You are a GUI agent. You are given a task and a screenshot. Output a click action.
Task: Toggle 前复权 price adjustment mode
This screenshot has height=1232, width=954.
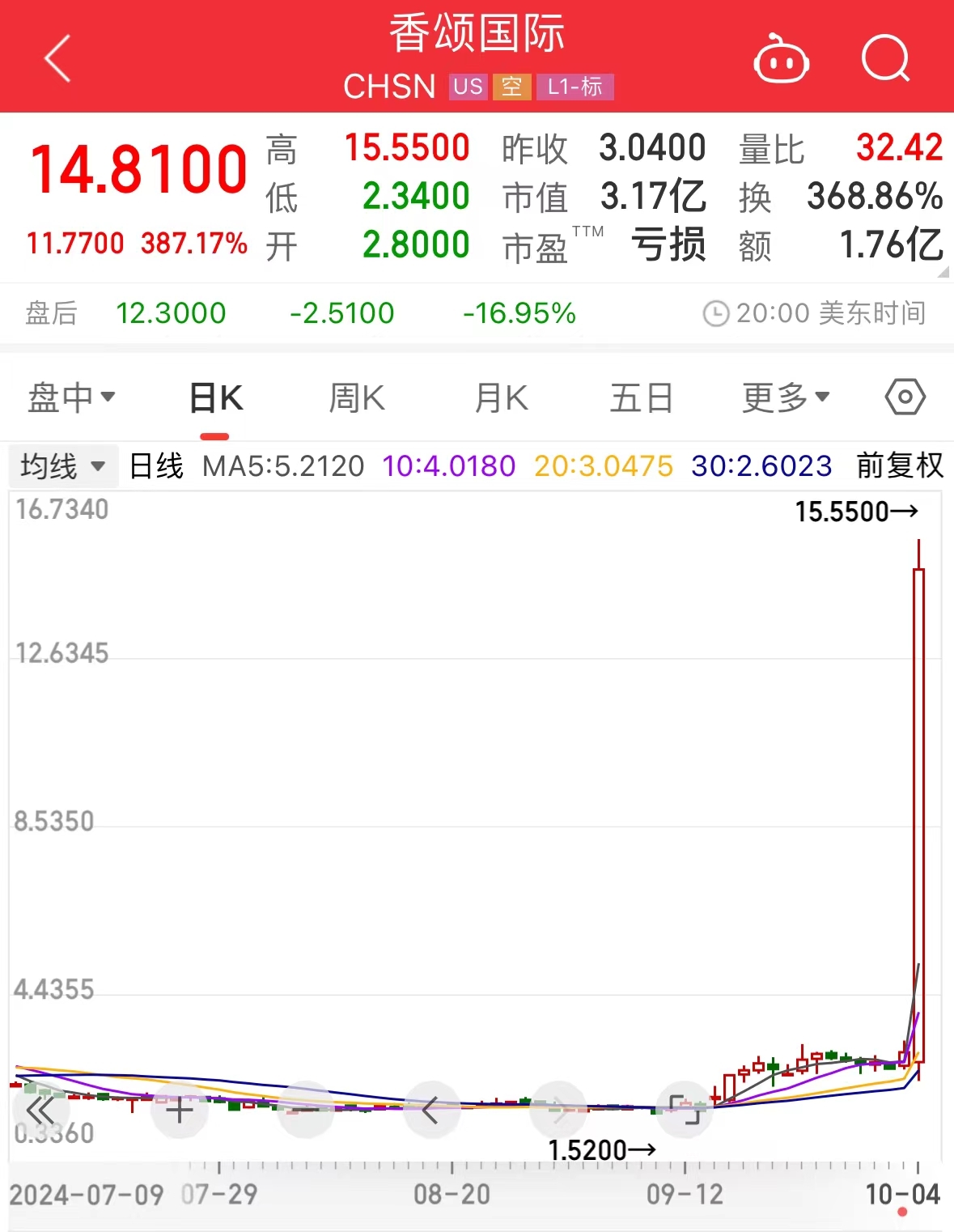(x=899, y=466)
